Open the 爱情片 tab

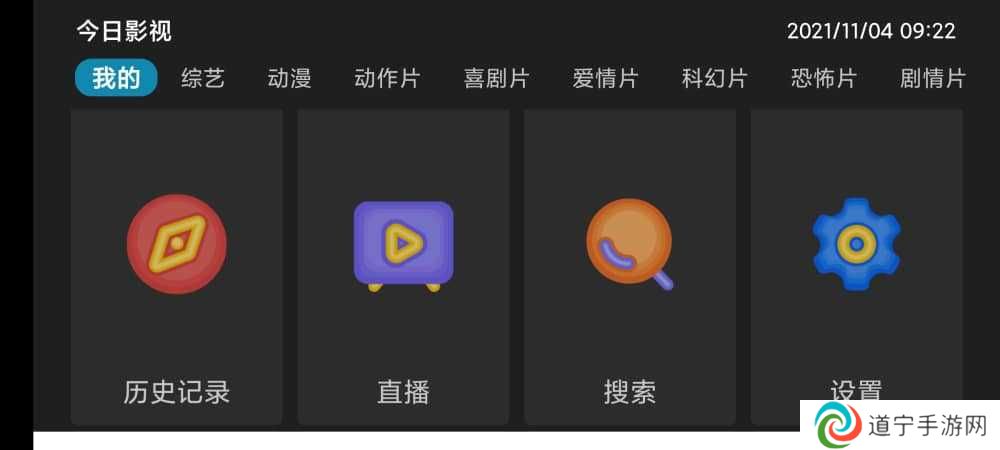[605, 79]
